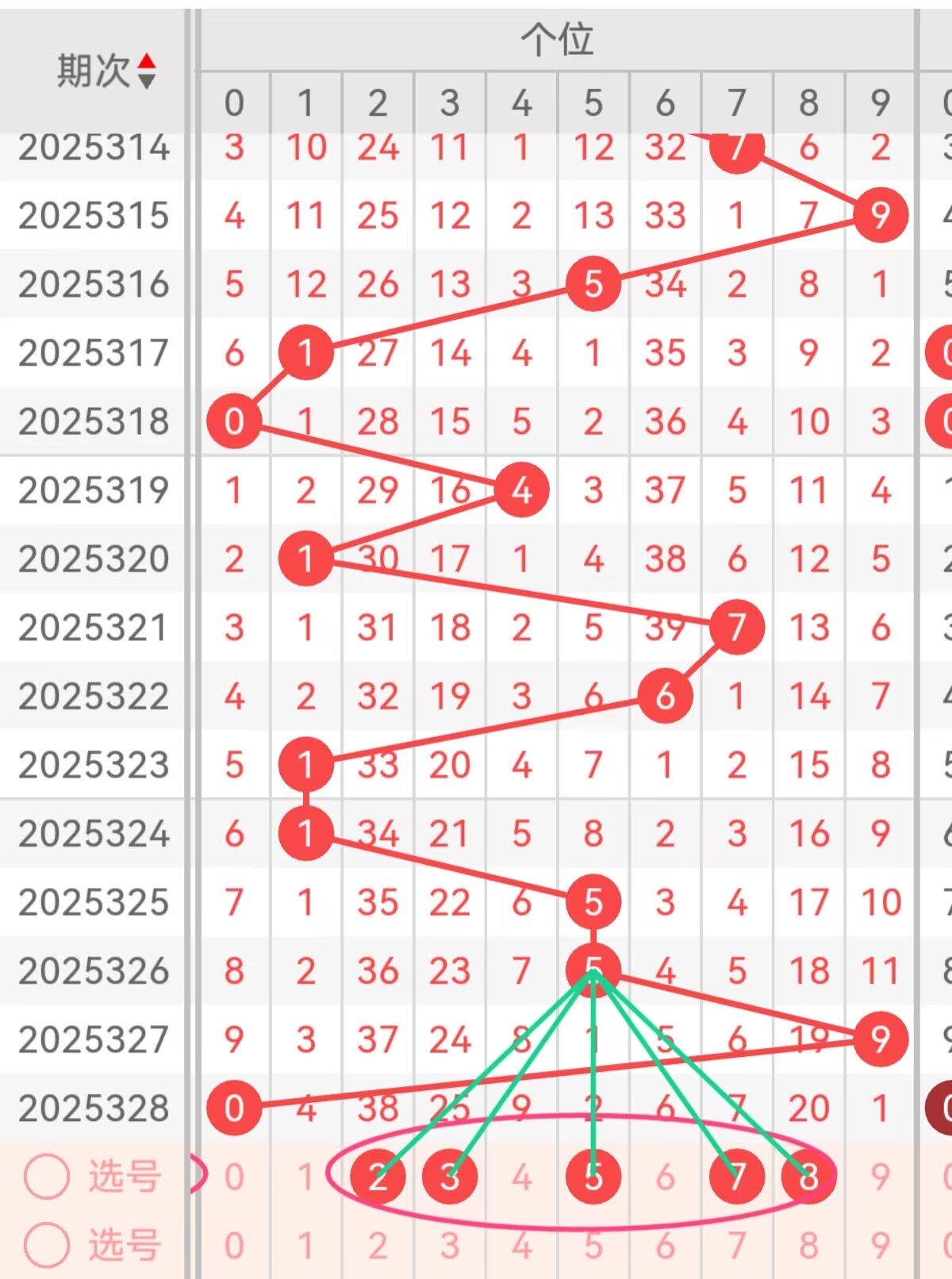Deselect red ball 2 in selection row
952x1279 pixels.
[x=378, y=1177]
